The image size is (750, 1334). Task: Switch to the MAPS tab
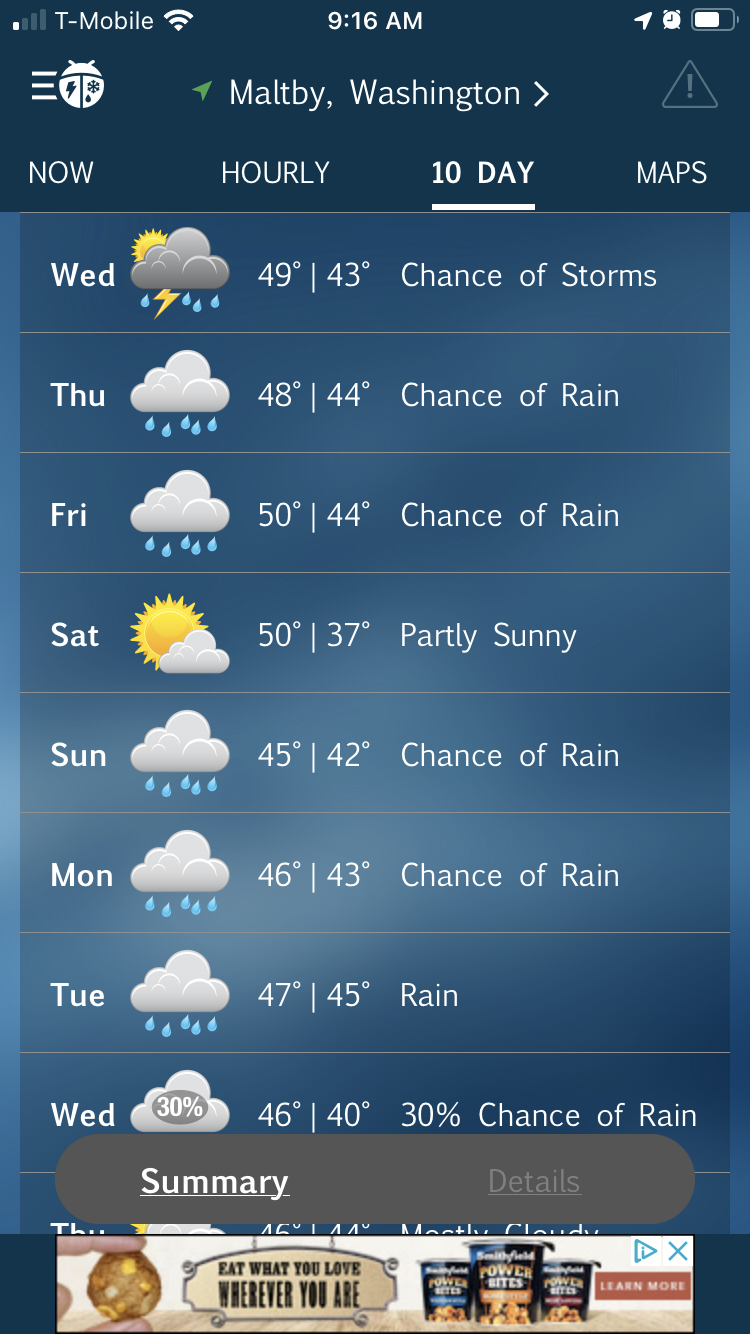671,172
